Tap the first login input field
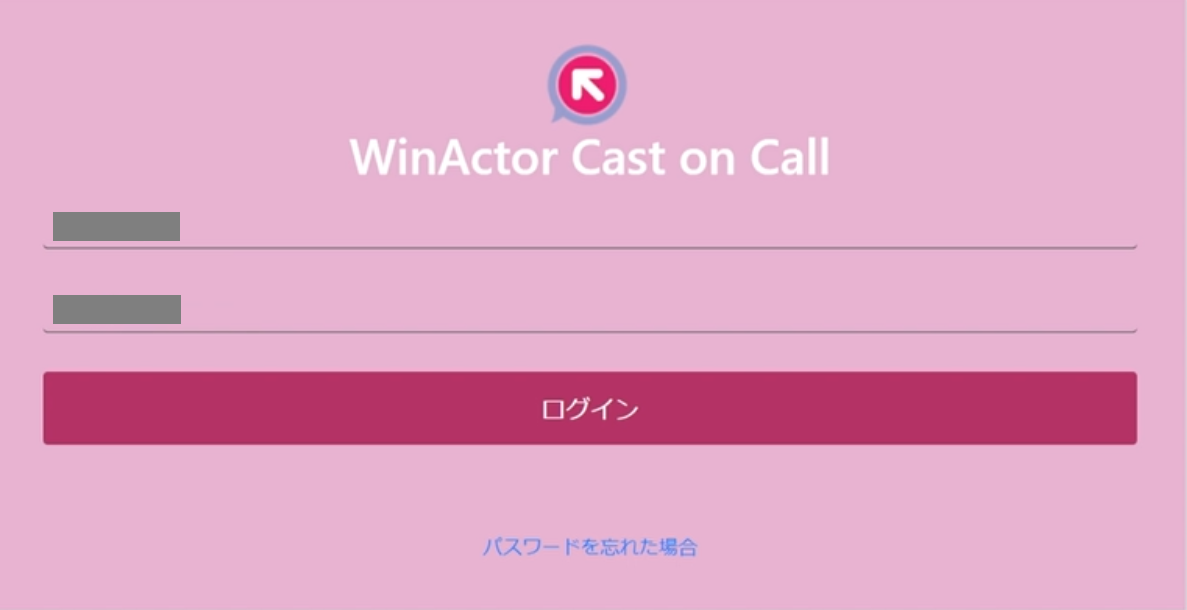 pyautogui.click(x=589, y=227)
